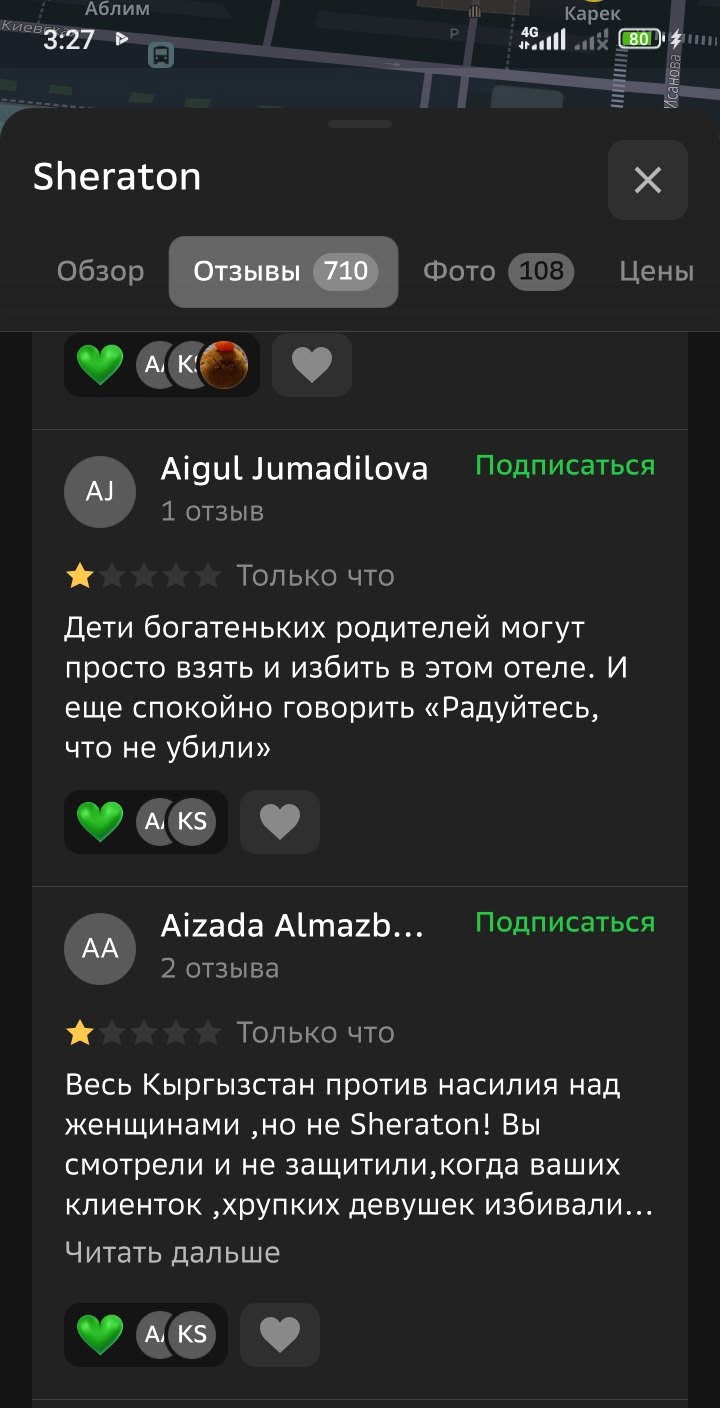
Task: Switch to the Цены tab
Action: [x=656, y=271]
